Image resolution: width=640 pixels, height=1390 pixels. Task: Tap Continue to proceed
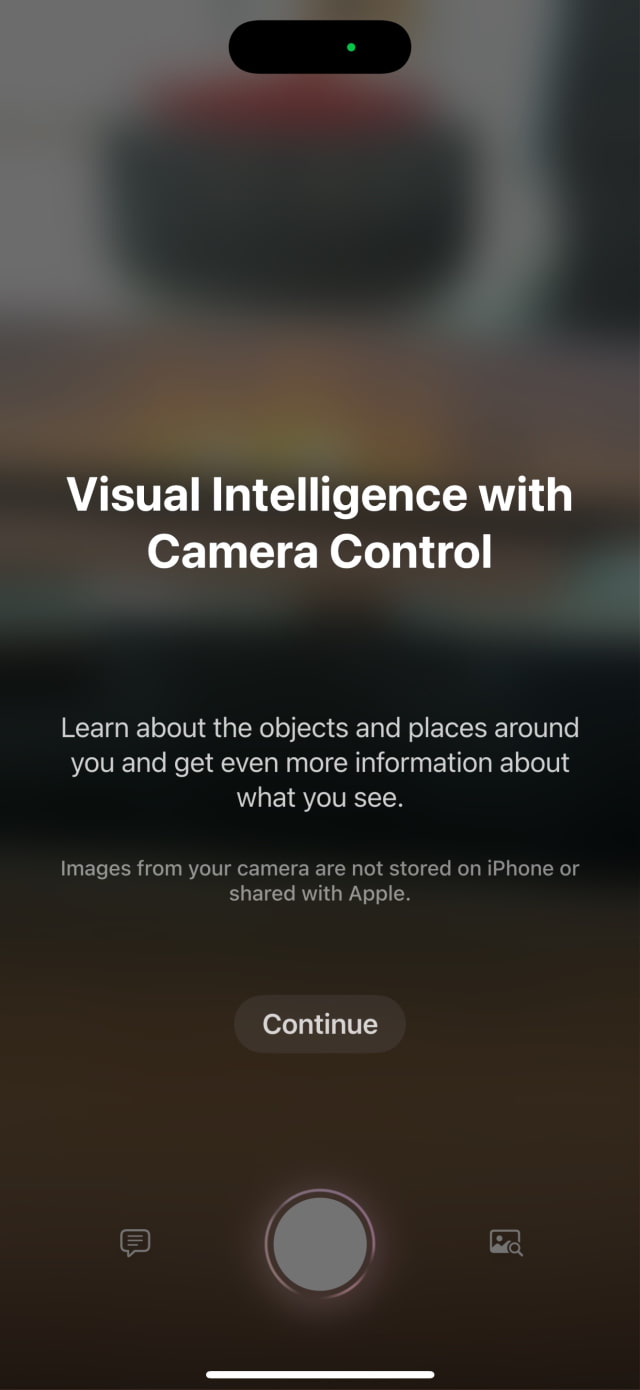click(x=320, y=1024)
